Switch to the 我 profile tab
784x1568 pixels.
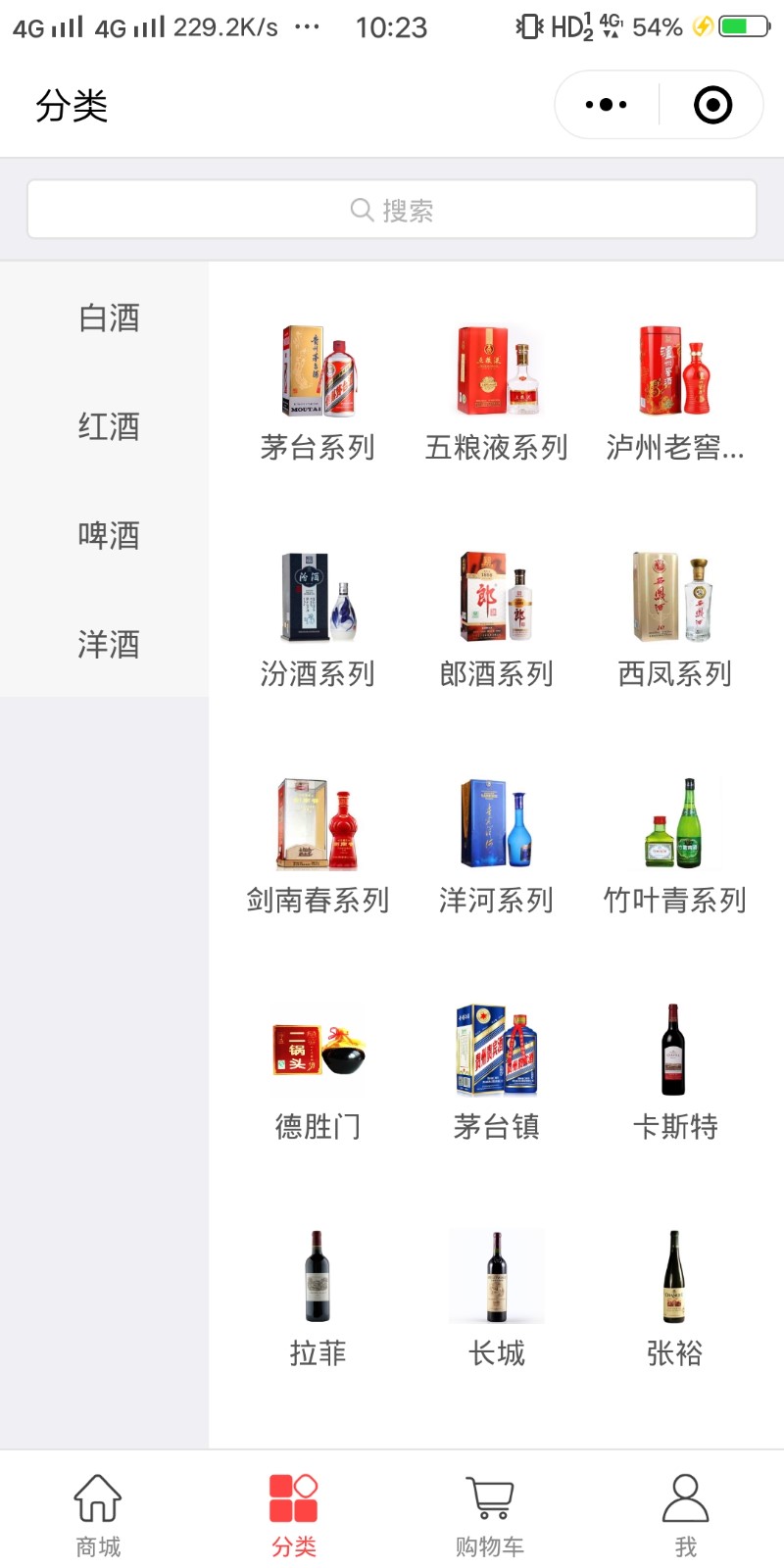[x=686, y=1515]
